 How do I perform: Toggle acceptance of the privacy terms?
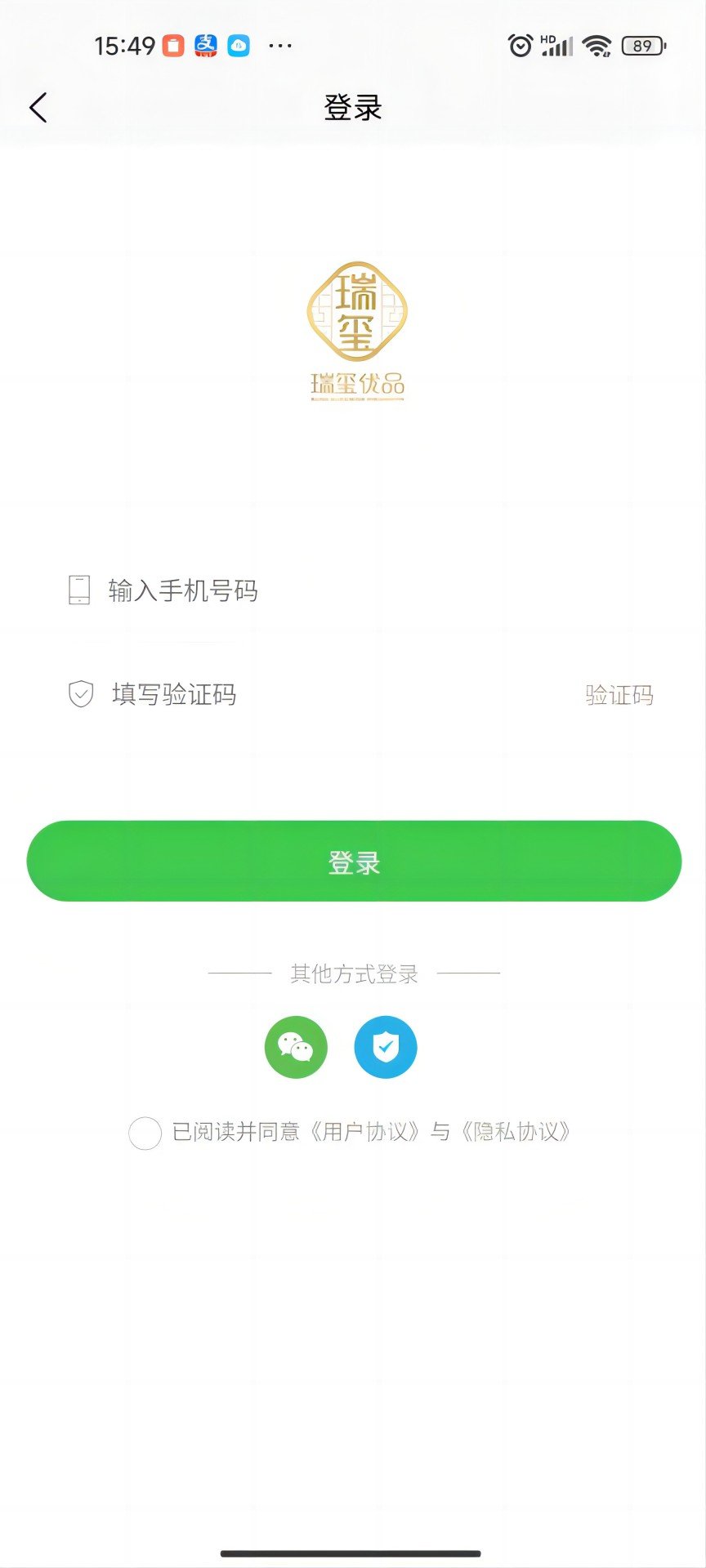[145, 1133]
